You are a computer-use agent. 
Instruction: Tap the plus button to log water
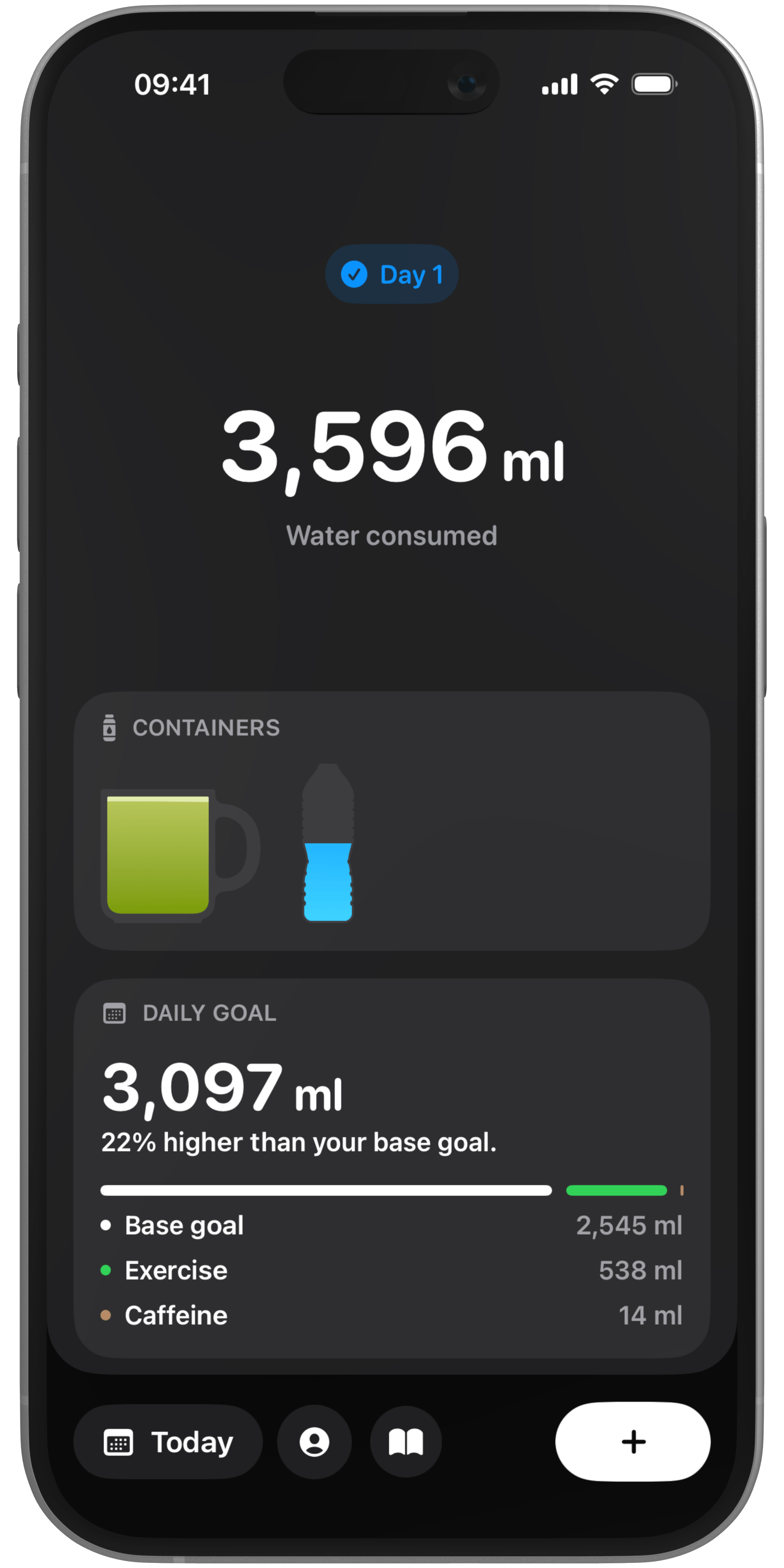click(633, 1442)
